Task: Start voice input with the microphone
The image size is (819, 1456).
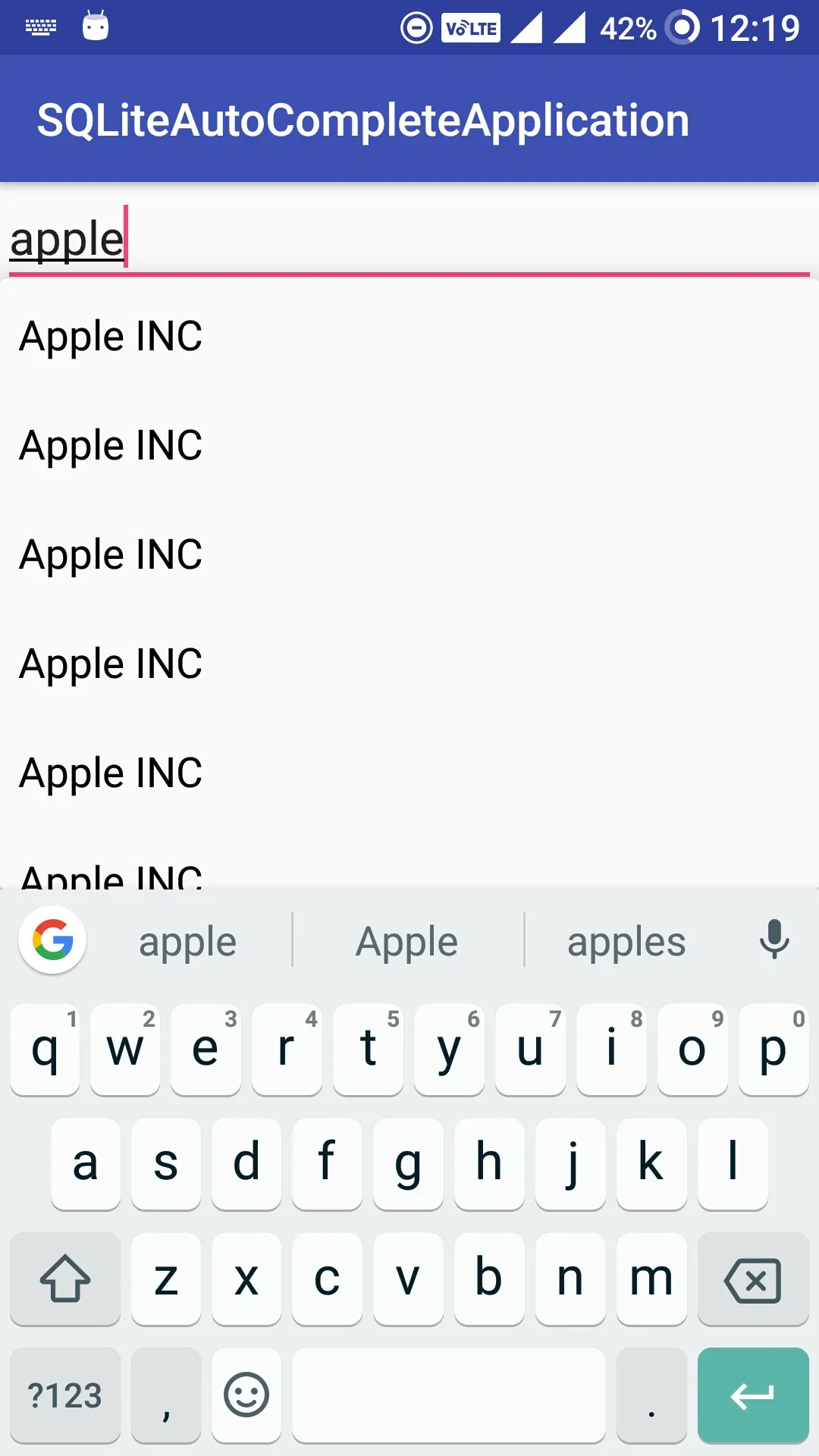Action: 774,940
